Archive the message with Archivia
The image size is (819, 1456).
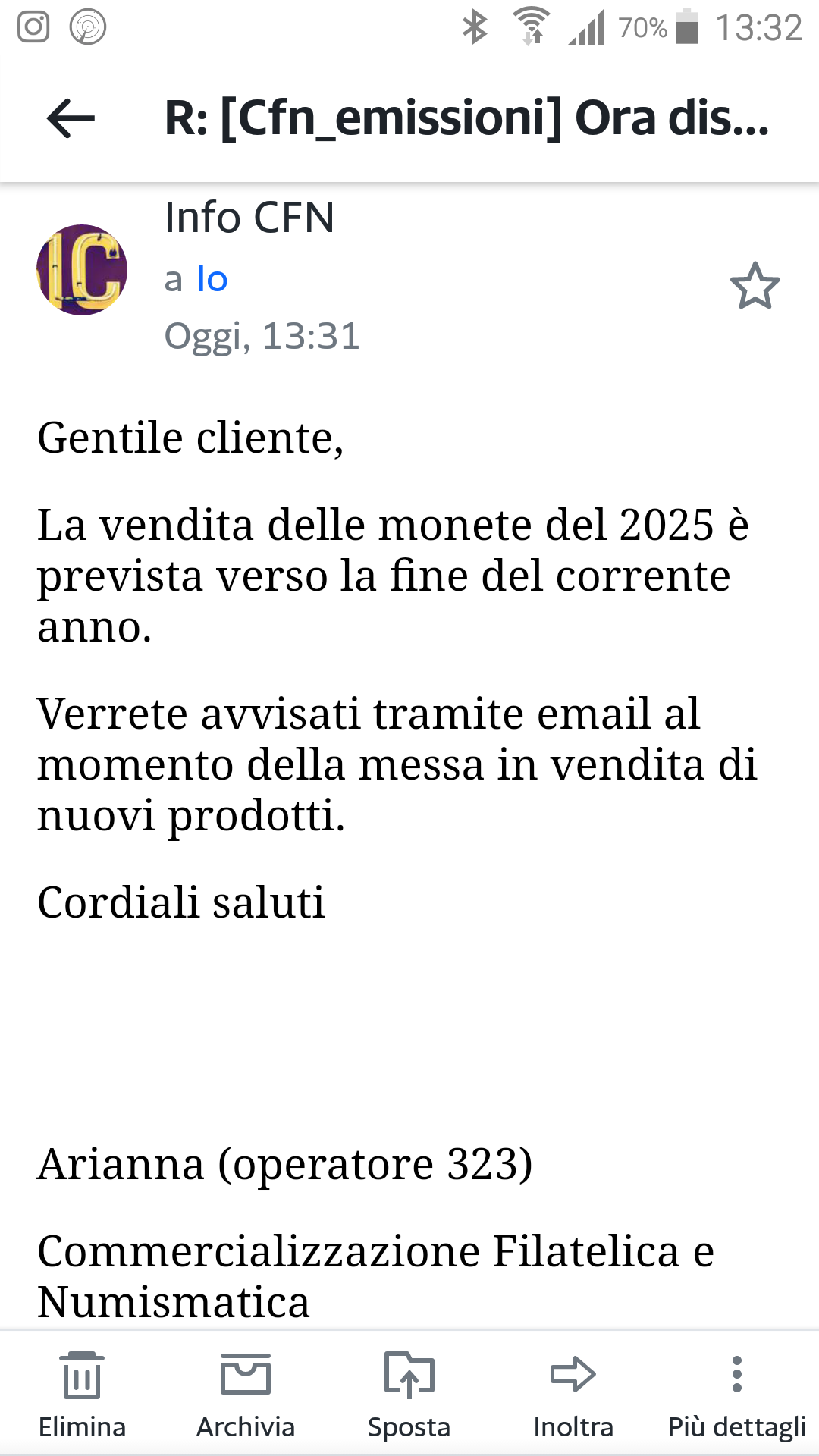pos(245,1394)
